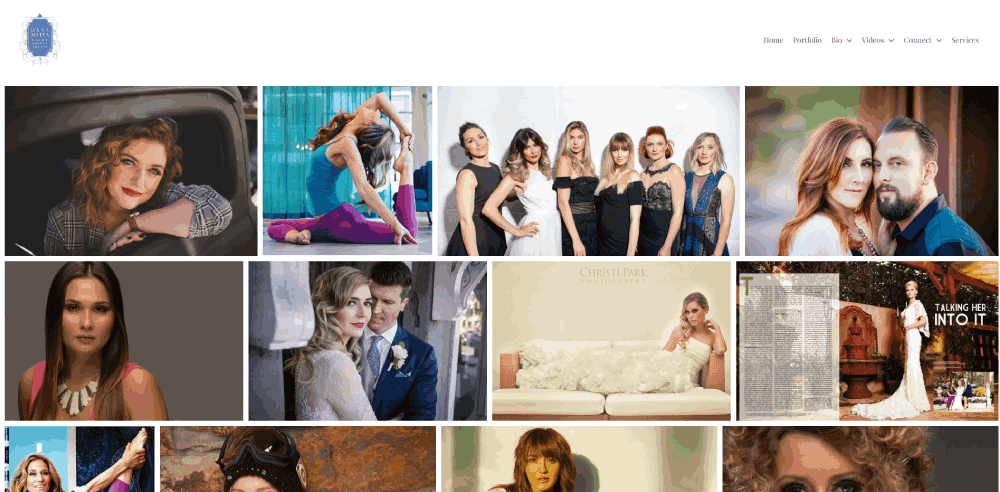Open the Home nav link
Viewport: 1000px width, 492px height.
(x=773, y=40)
